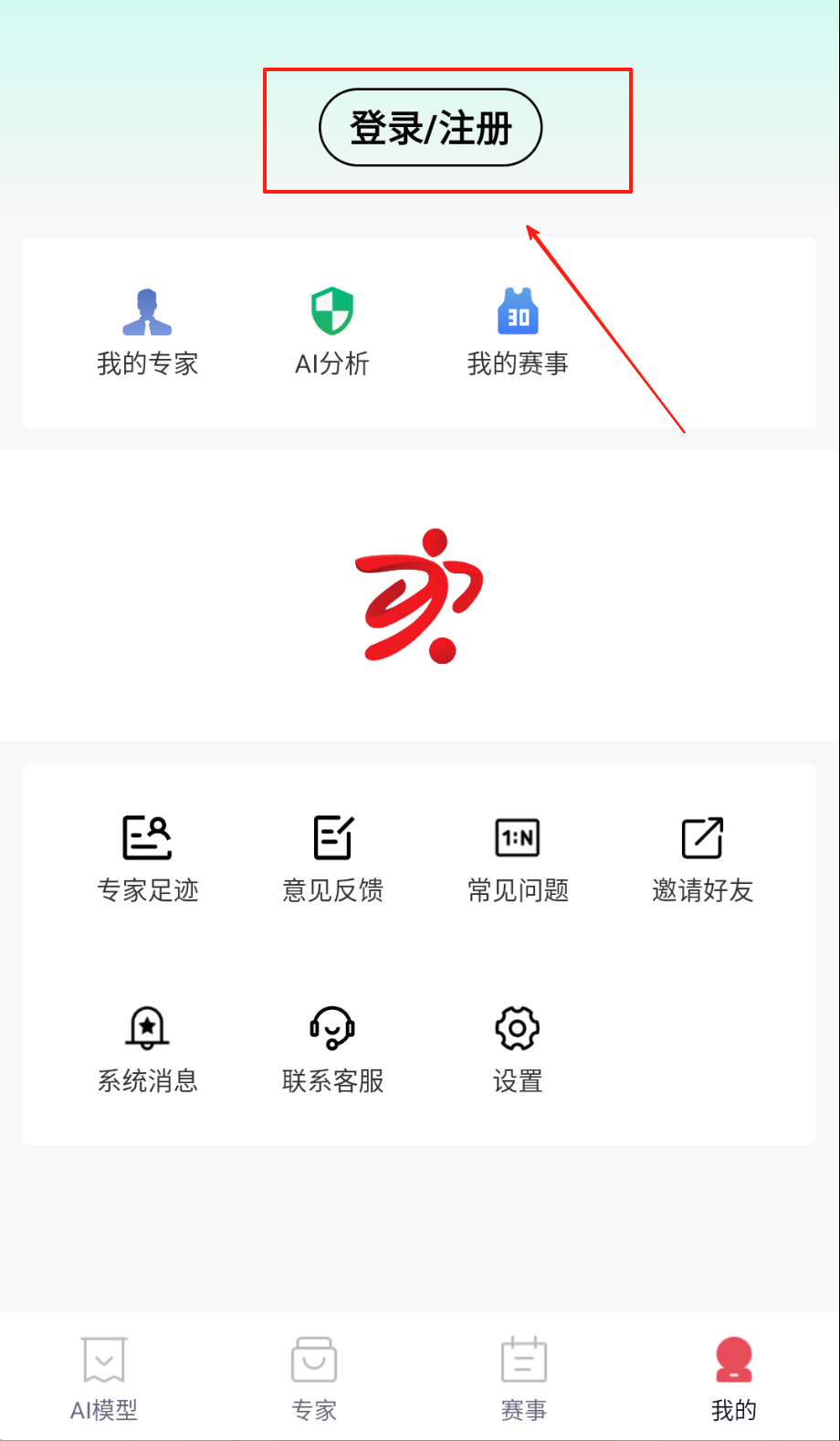Open 我的专家 (My Experts) icon
The width and height of the screenshot is (840, 1441).
point(147,329)
